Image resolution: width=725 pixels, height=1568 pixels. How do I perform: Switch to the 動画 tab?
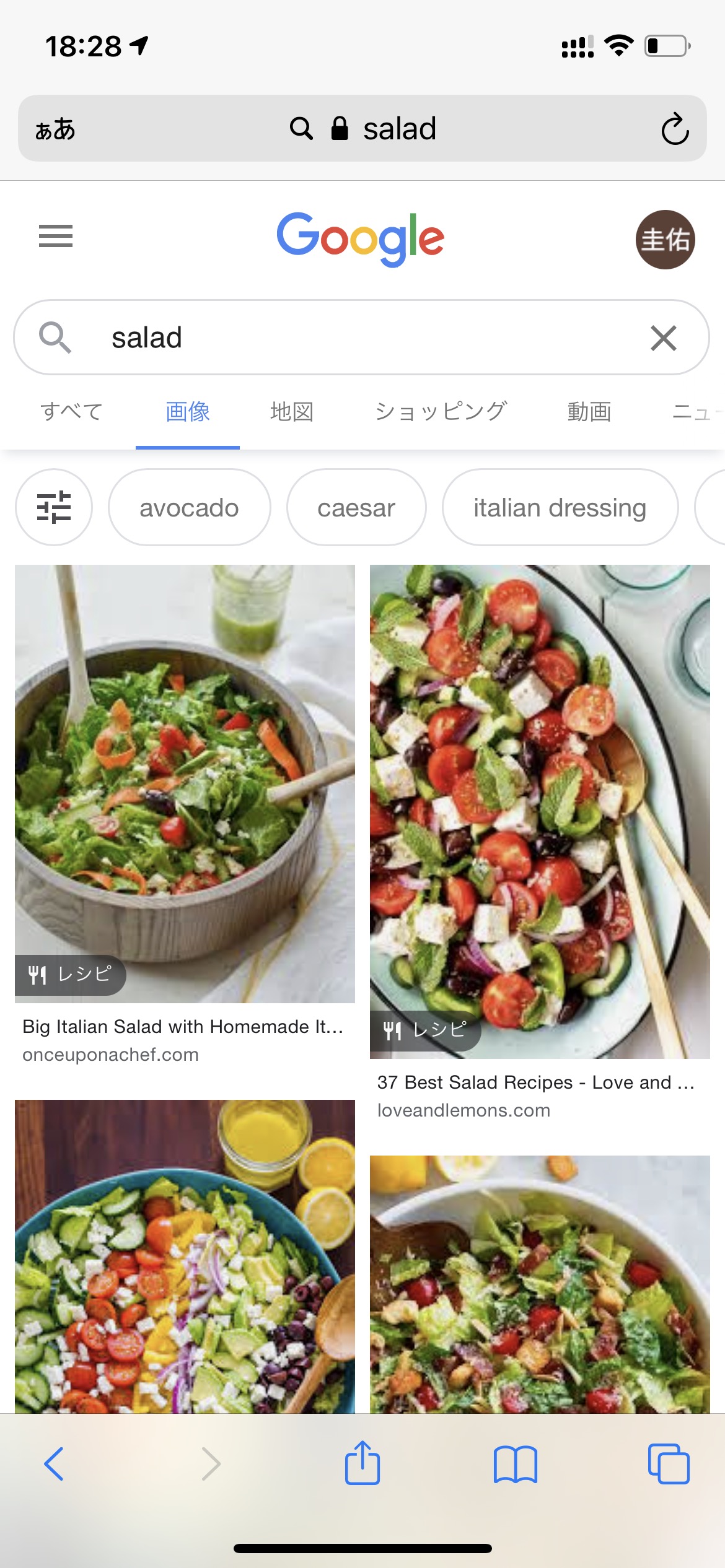pos(589,412)
